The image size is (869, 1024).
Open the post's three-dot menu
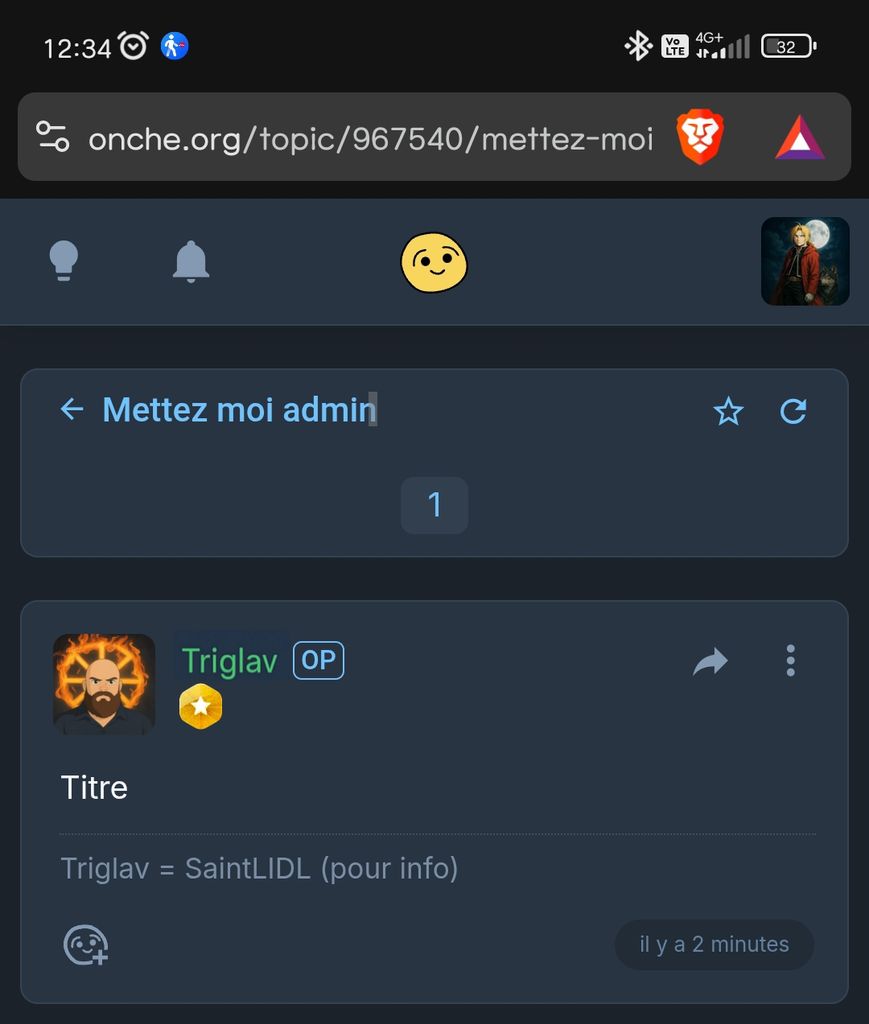click(x=790, y=661)
